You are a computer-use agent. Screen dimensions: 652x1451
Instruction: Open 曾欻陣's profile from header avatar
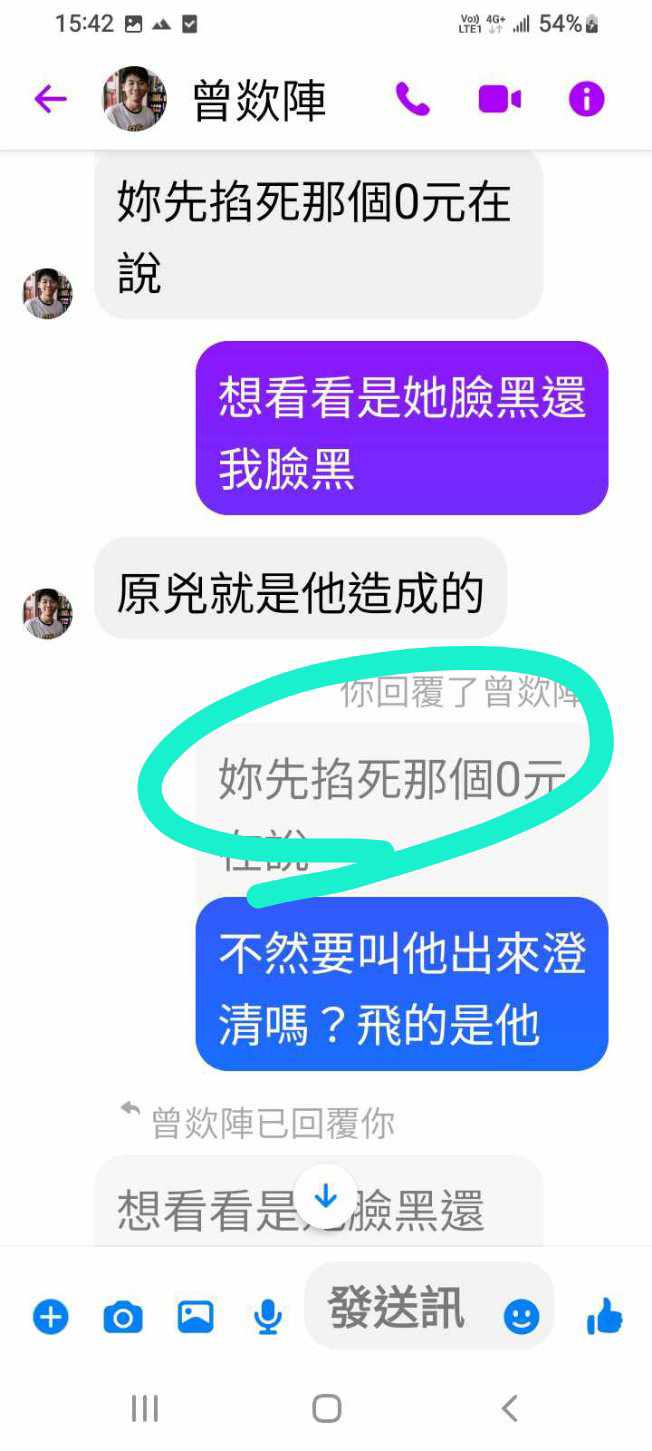(134, 99)
